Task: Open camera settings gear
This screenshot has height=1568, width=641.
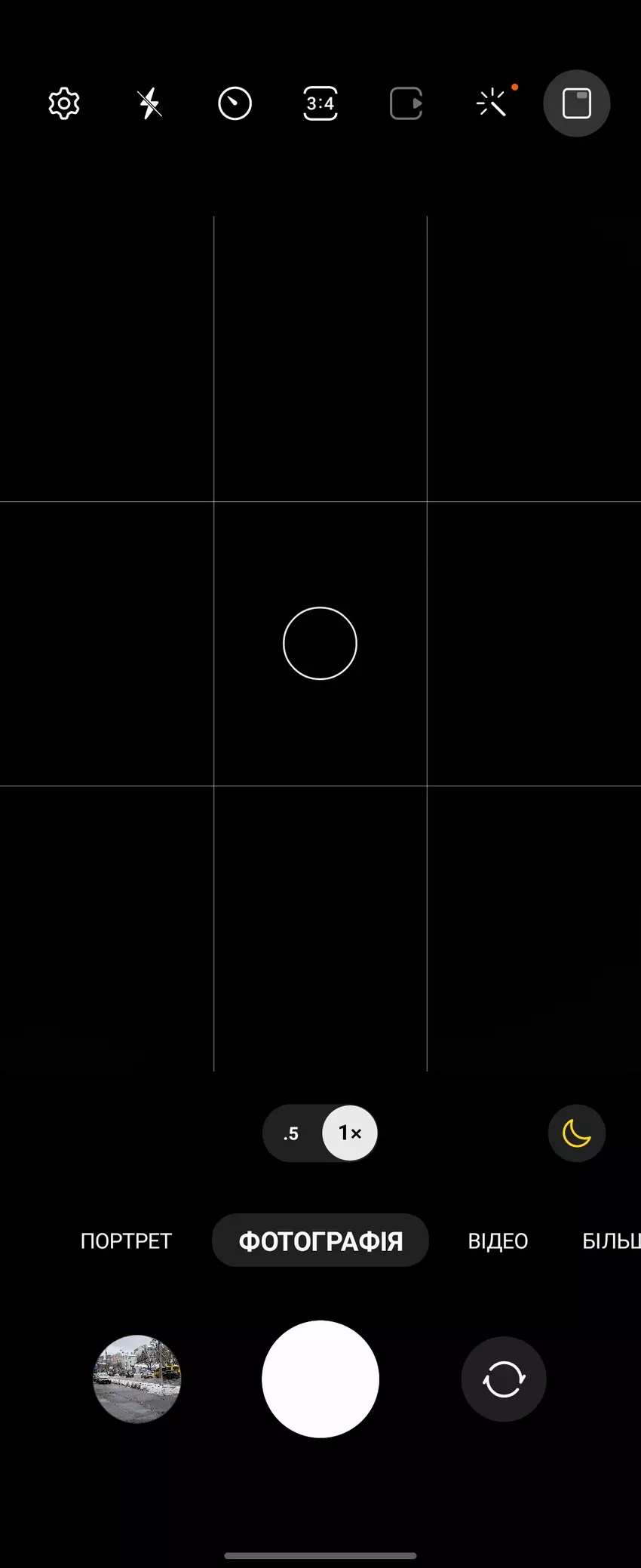Action: click(64, 103)
